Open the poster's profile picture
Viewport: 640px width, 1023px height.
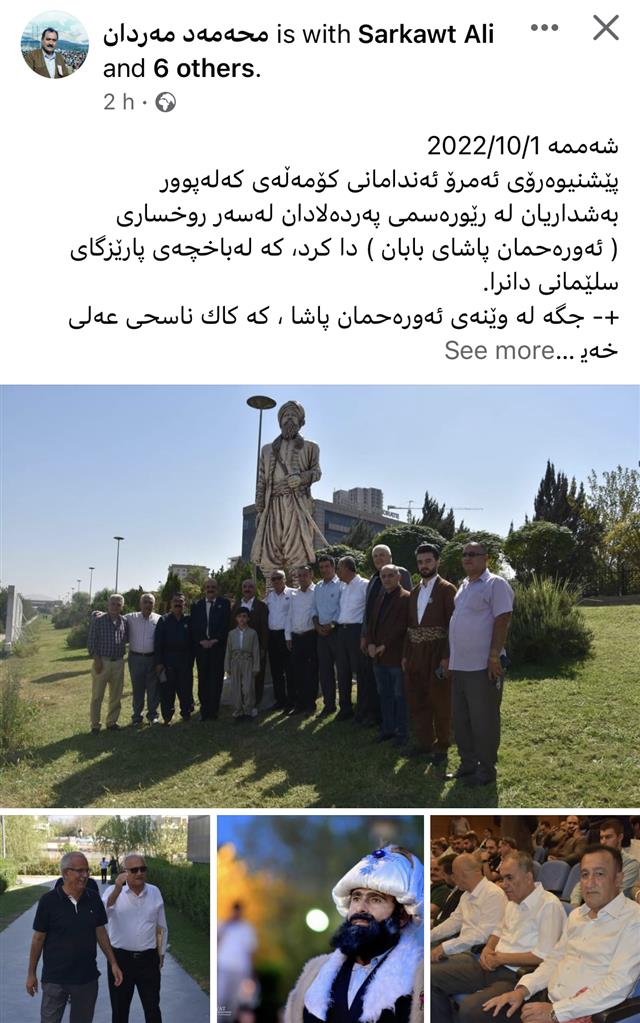tap(54, 45)
